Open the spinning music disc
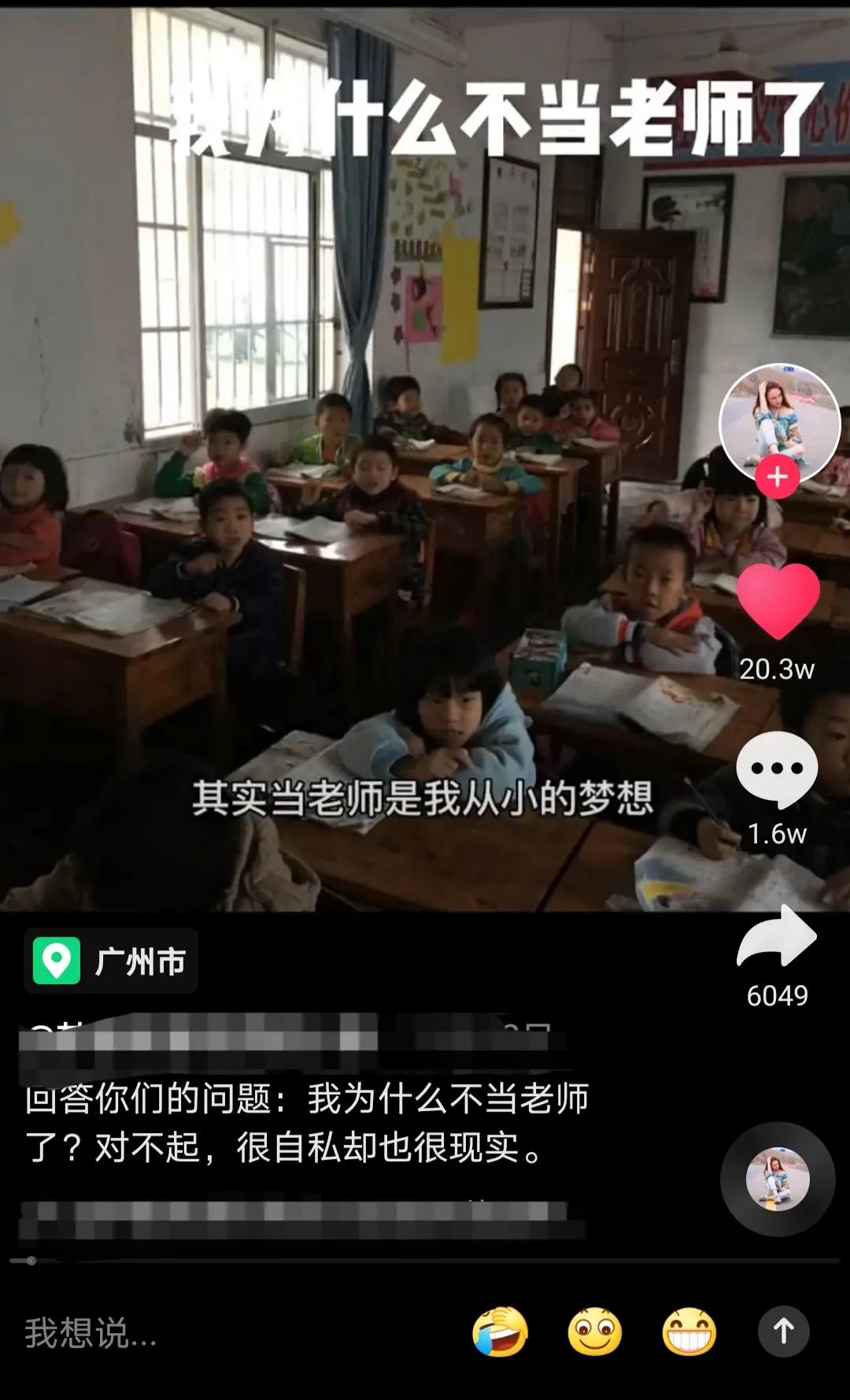The width and height of the screenshot is (850, 1400). point(778,1179)
